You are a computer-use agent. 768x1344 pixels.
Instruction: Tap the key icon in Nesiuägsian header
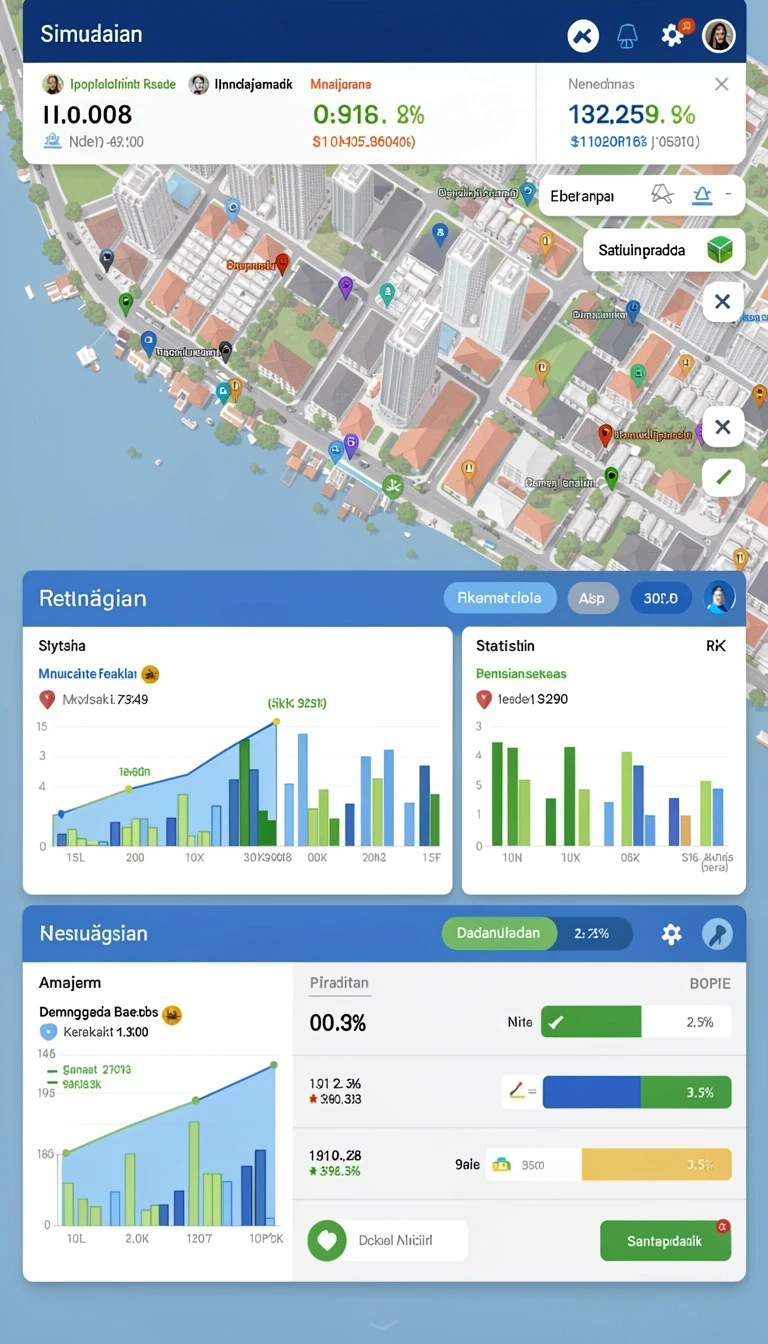pyautogui.click(x=717, y=934)
